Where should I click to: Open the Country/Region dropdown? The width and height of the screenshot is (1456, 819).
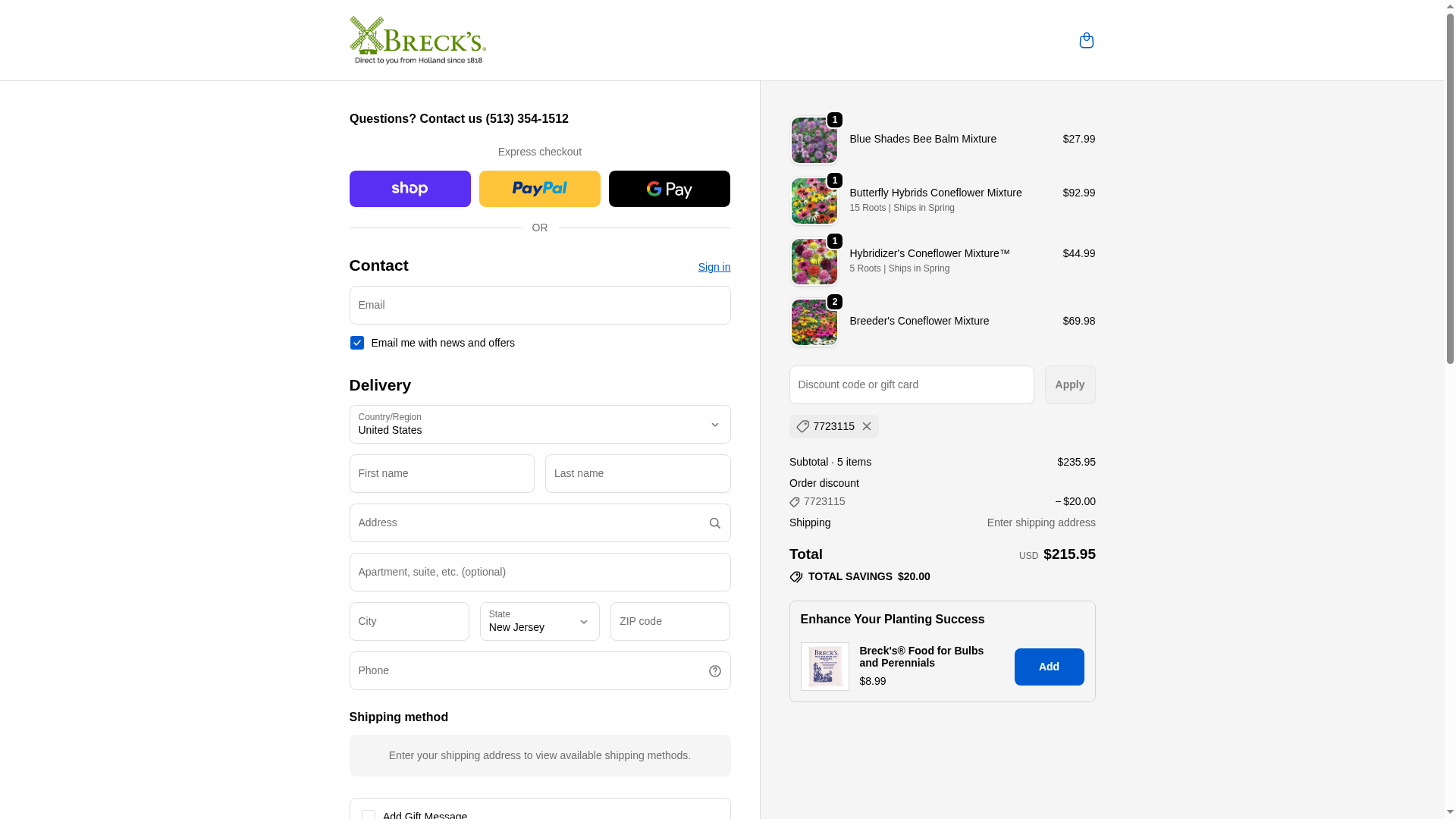coord(539,425)
